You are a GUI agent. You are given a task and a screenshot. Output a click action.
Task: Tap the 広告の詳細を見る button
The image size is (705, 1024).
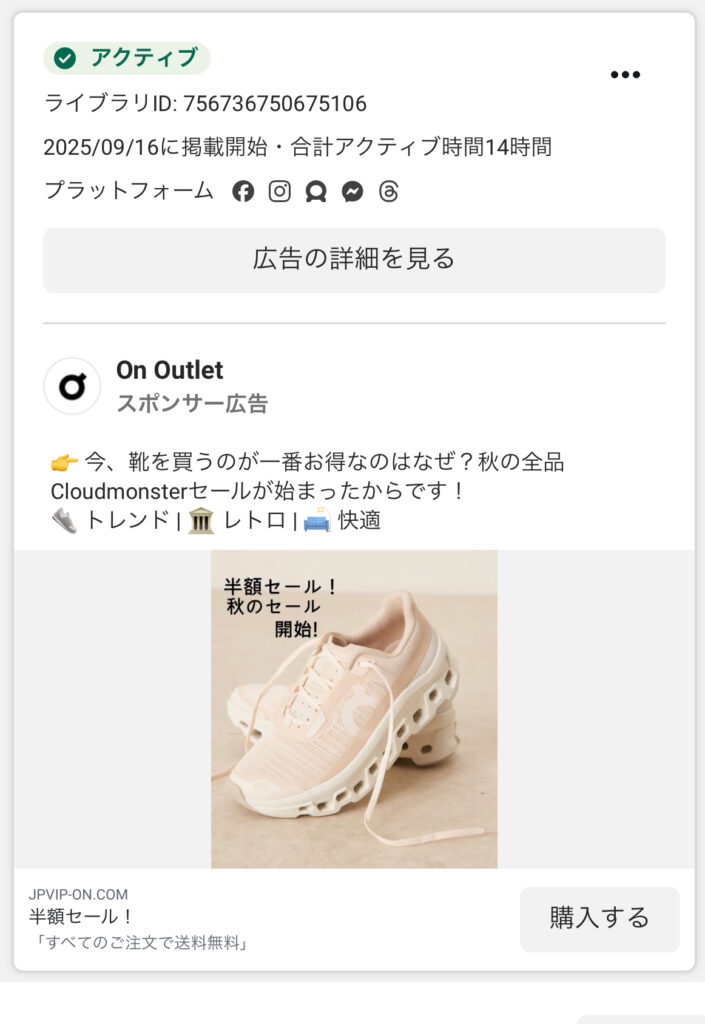(354, 260)
